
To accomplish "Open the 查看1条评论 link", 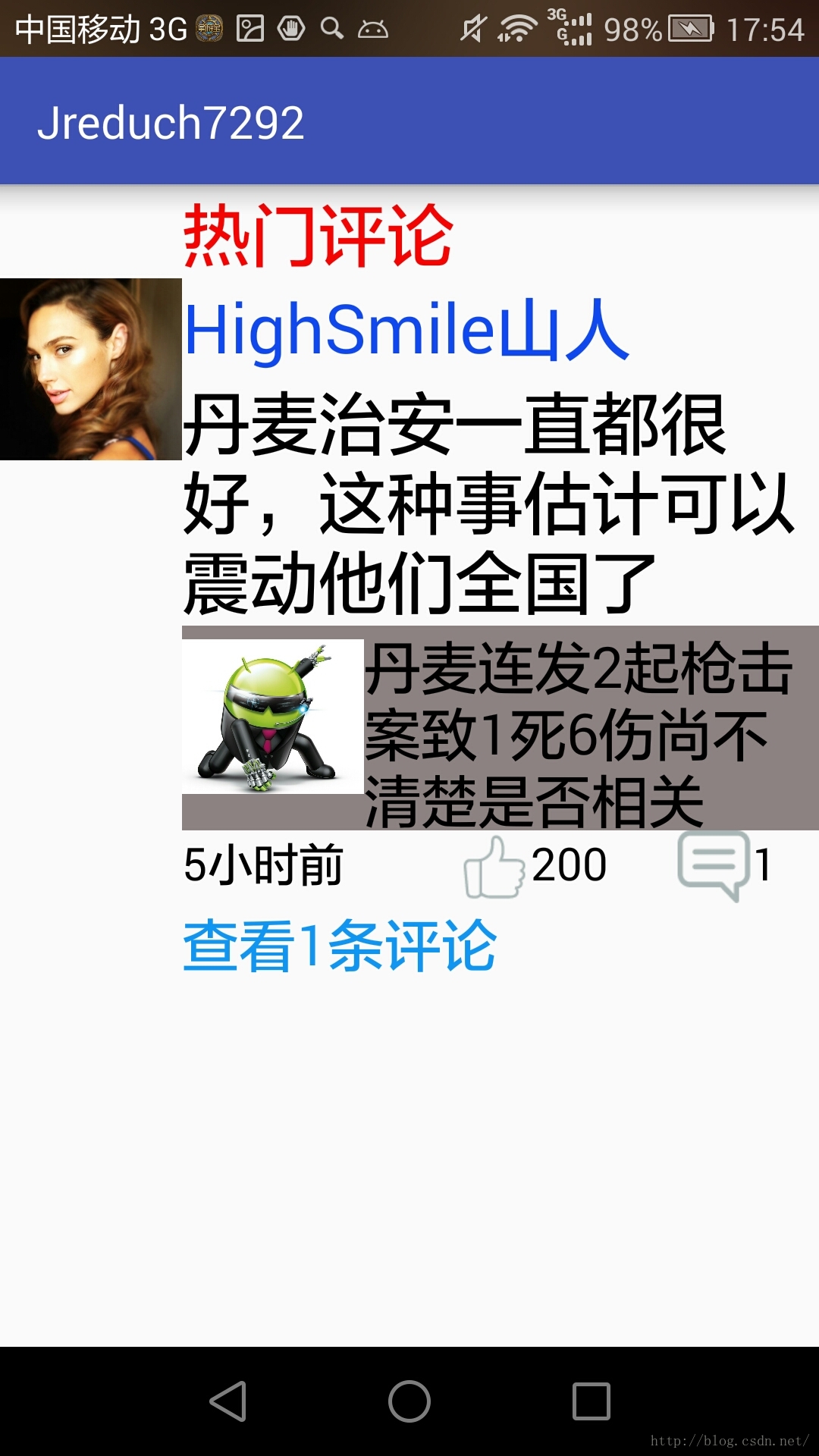I will pos(340,946).
